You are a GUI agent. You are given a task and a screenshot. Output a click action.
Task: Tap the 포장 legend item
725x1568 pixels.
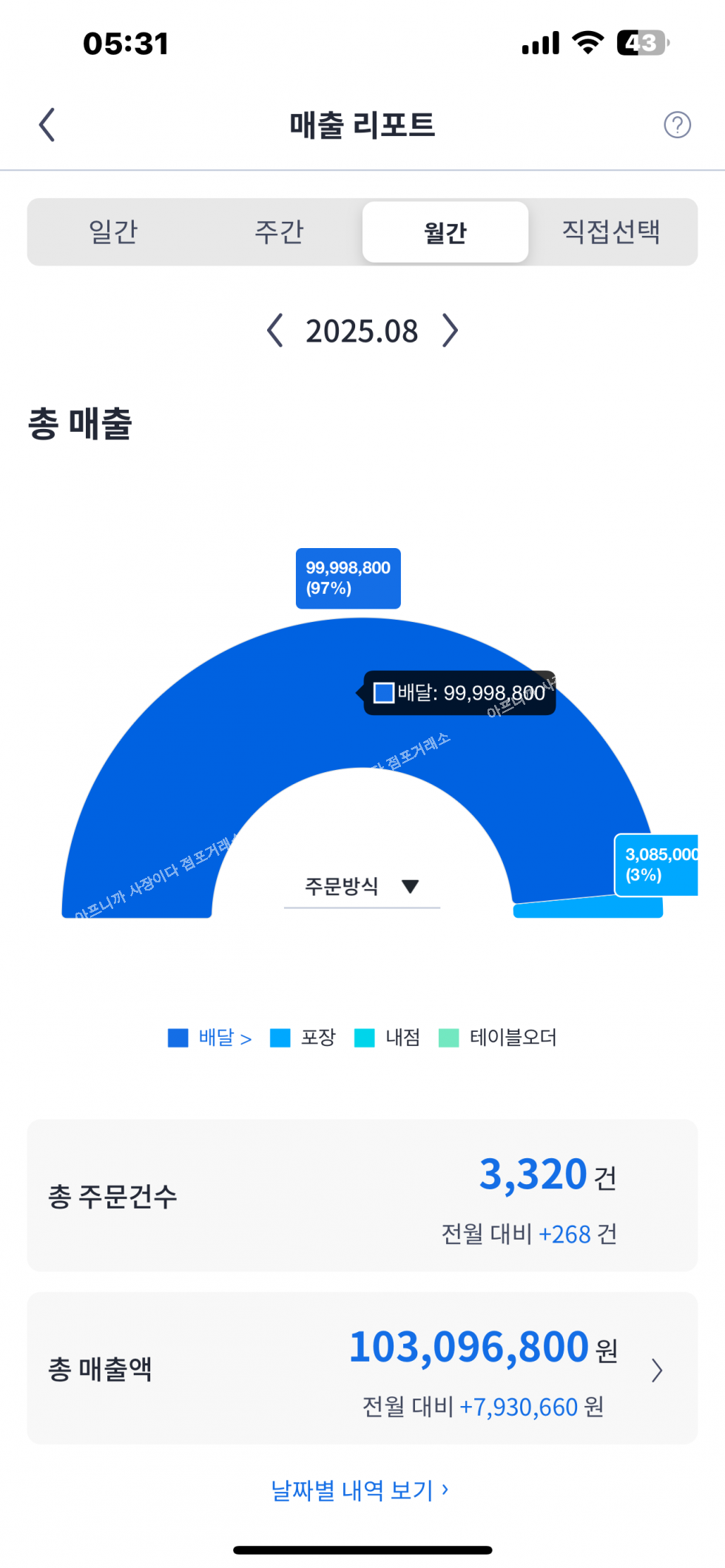click(303, 1038)
